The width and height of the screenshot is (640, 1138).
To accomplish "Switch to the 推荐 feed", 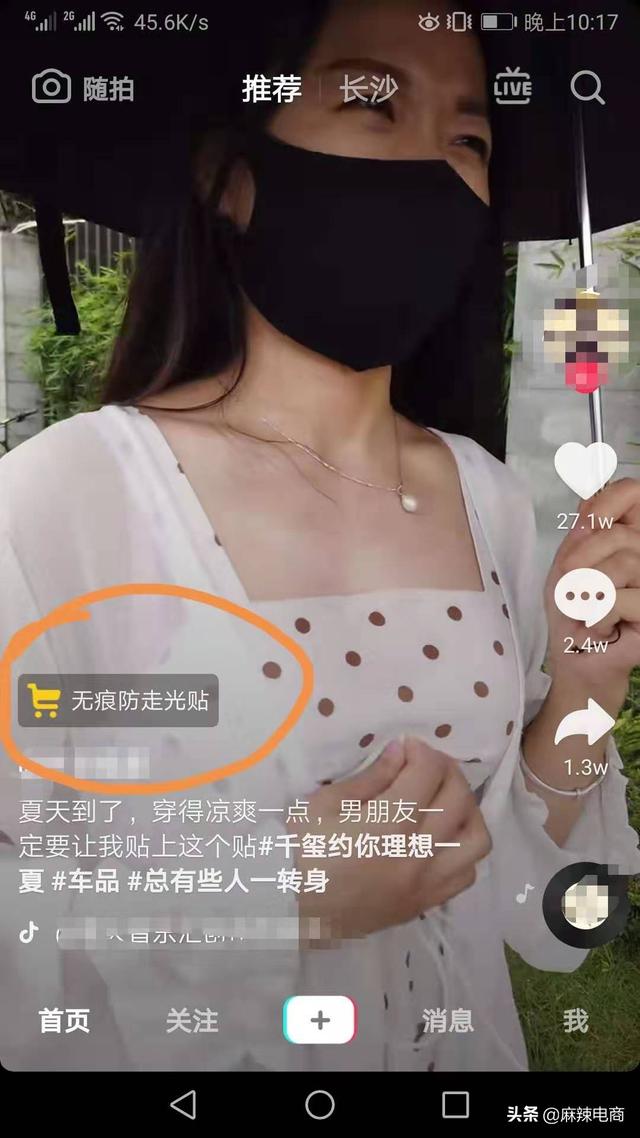I will click(271, 89).
